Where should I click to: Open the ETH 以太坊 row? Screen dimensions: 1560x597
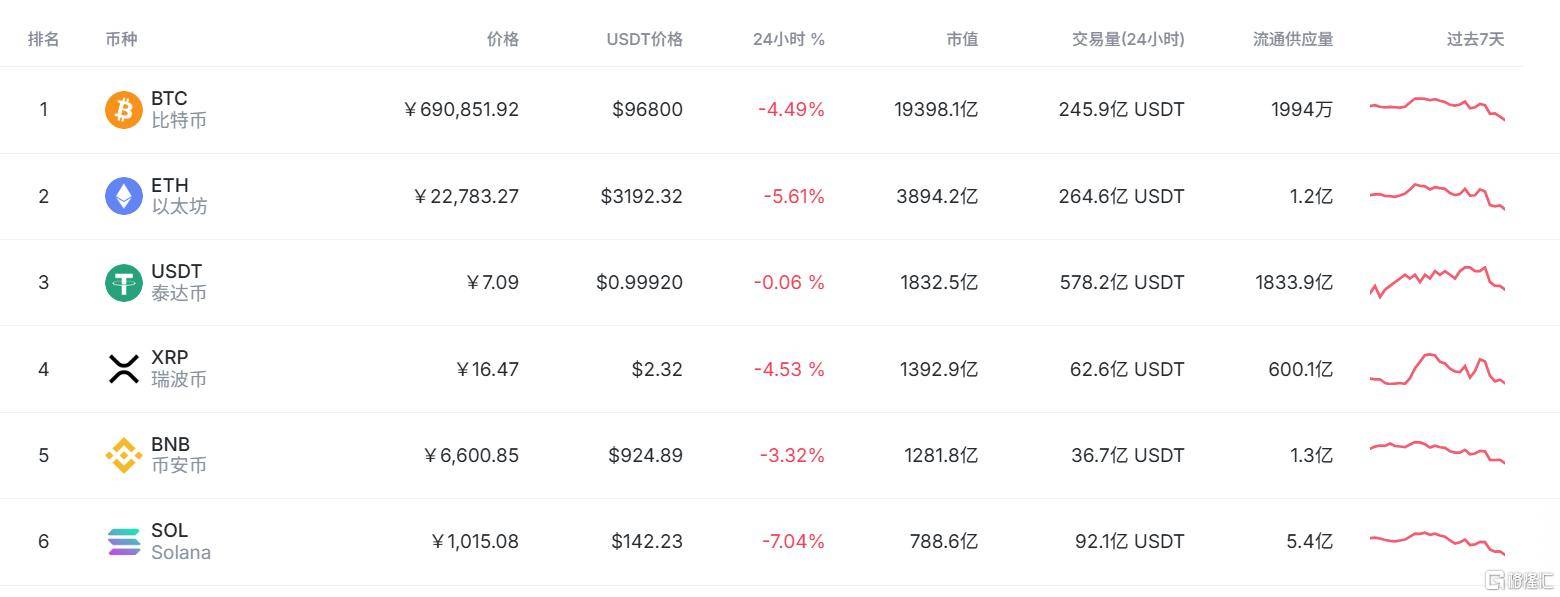[170, 196]
